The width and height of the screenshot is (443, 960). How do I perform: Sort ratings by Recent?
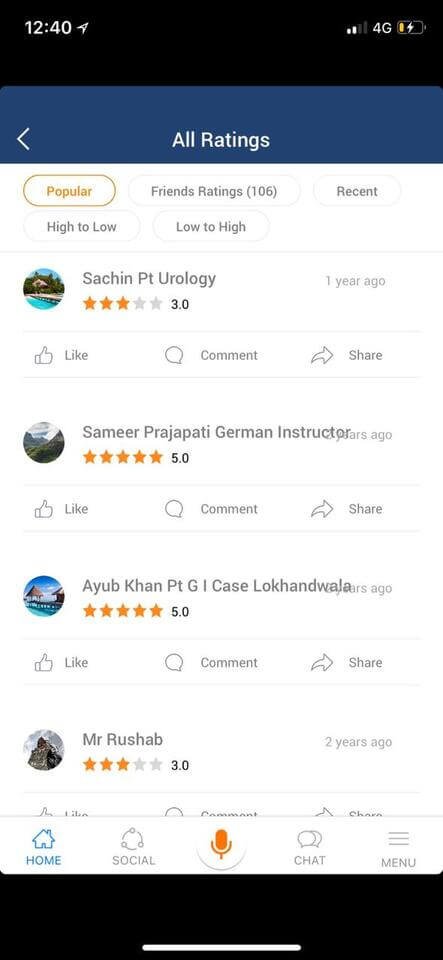click(357, 191)
